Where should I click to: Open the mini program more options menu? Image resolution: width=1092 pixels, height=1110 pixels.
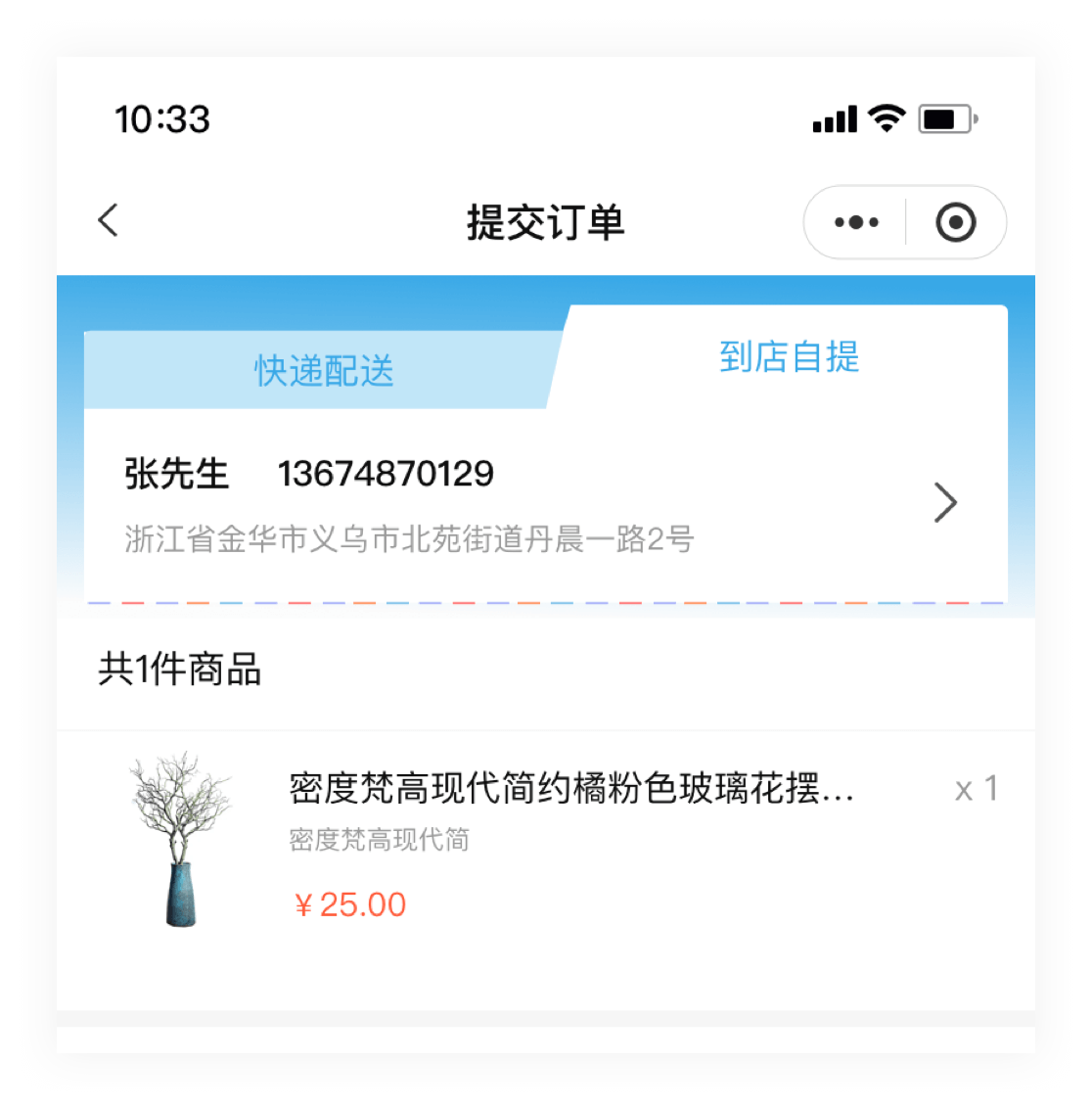coord(856,223)
